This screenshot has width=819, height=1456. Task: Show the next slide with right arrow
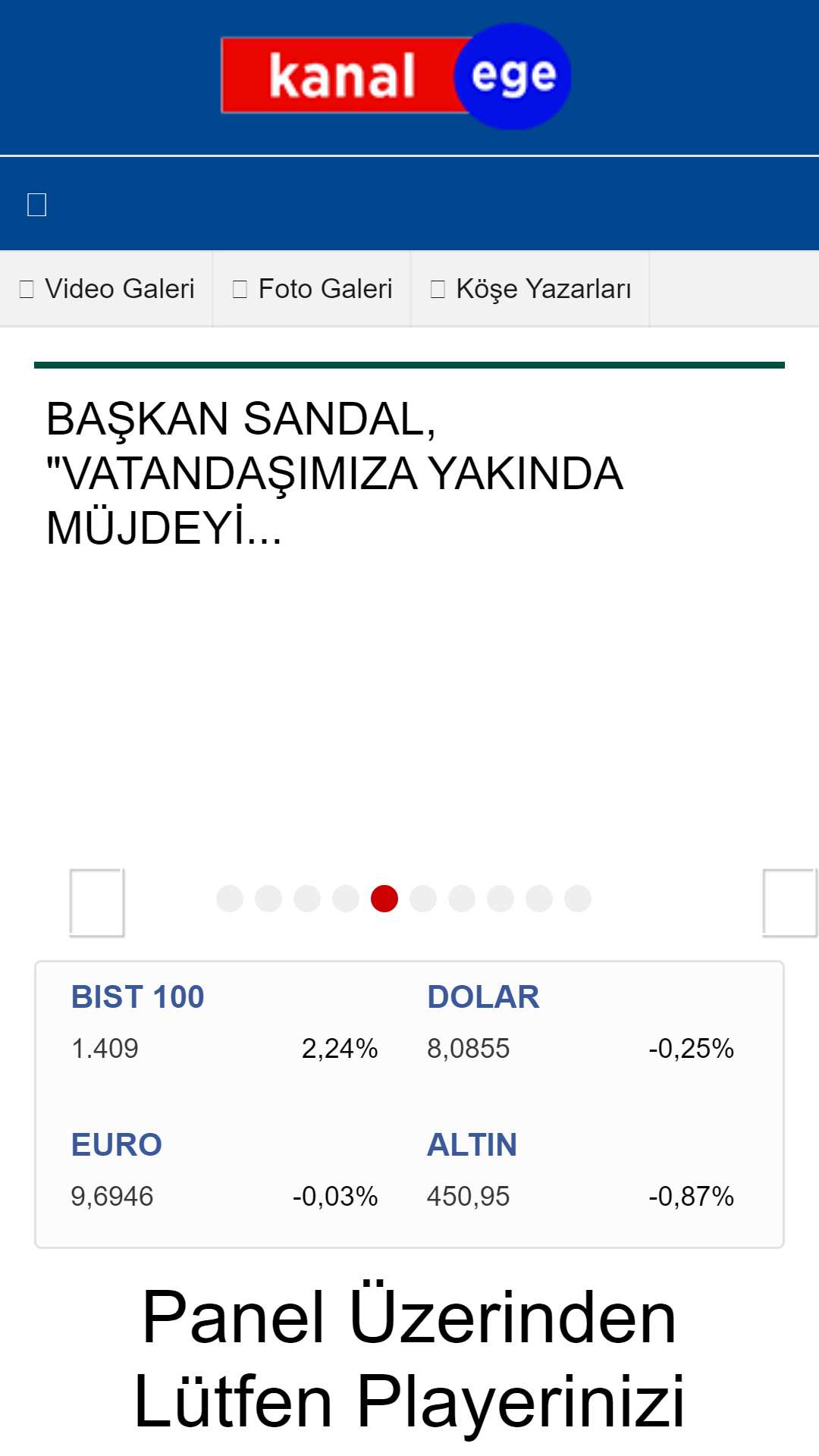789,903
